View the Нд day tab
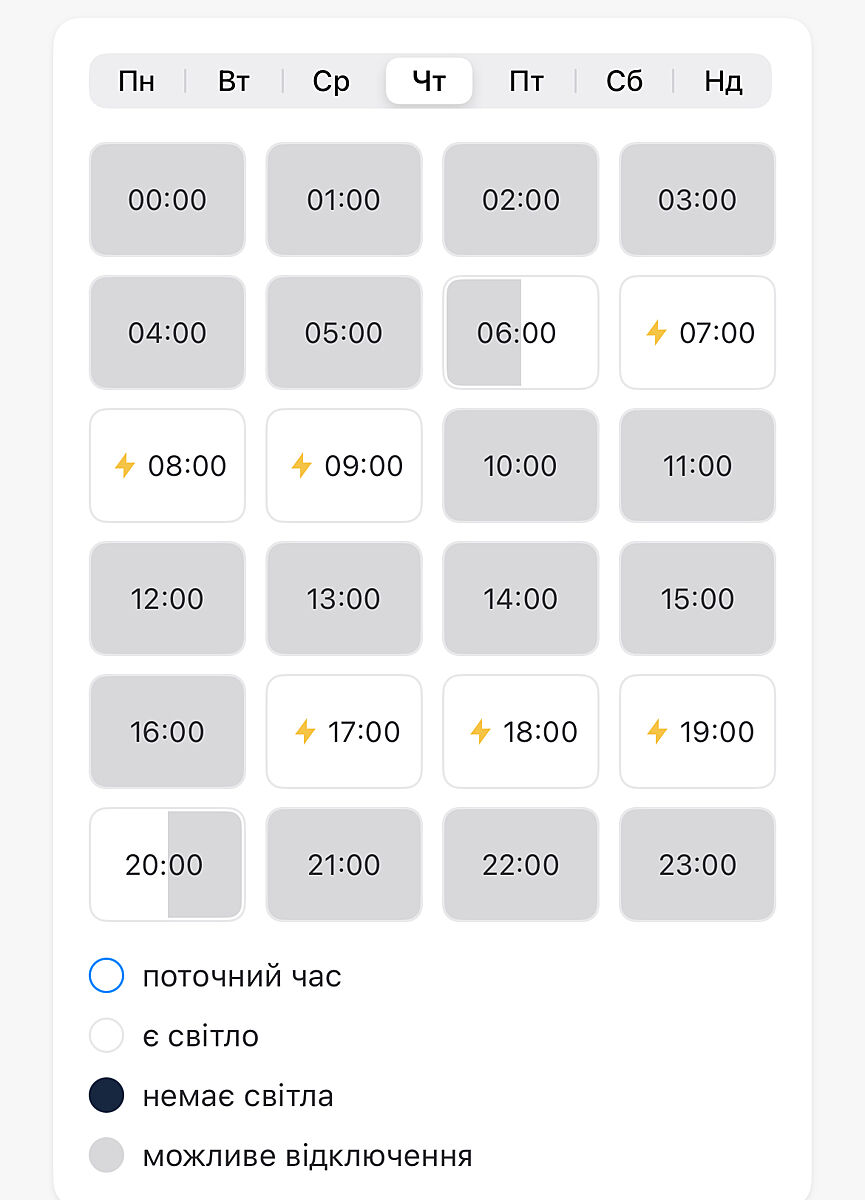 click(722, 81)
